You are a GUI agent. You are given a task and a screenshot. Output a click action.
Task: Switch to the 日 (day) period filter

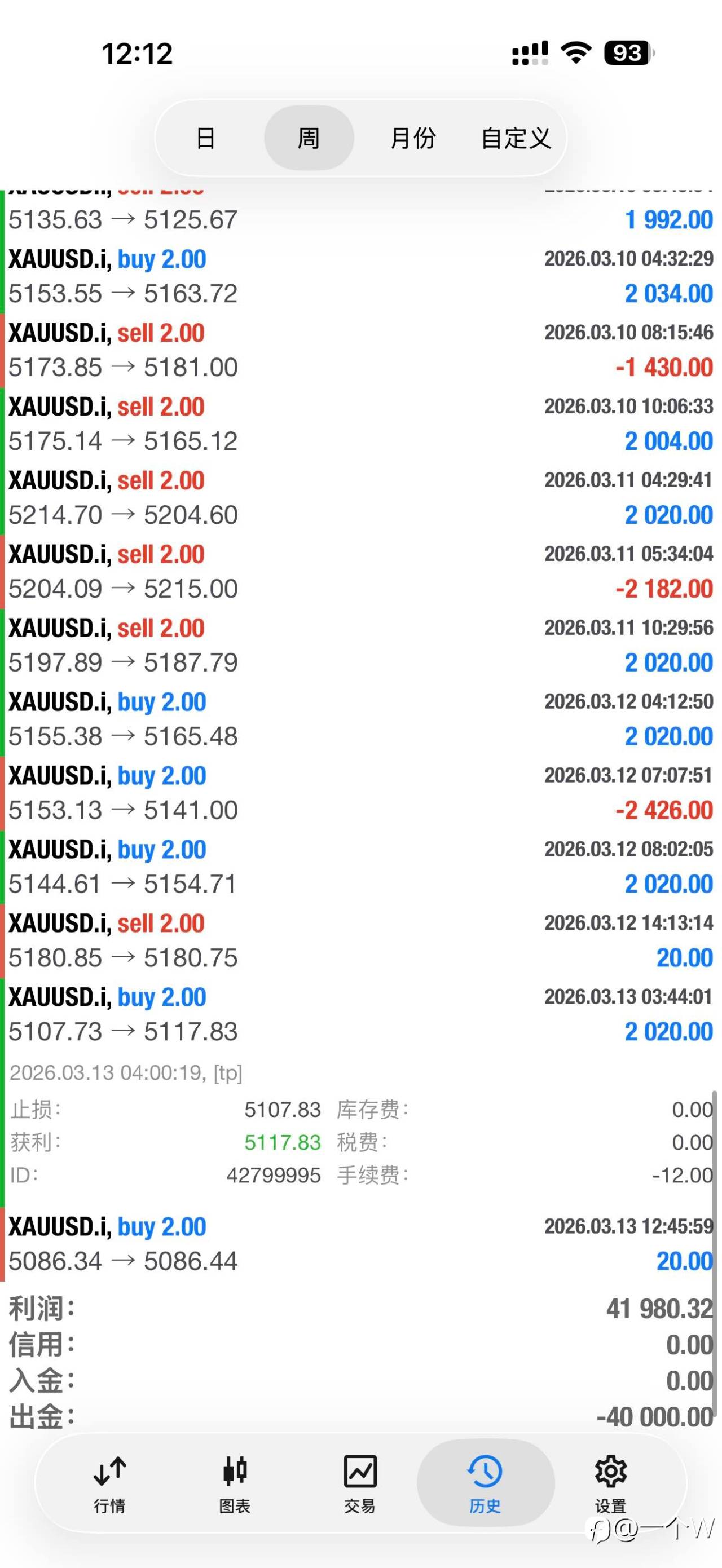205,138
